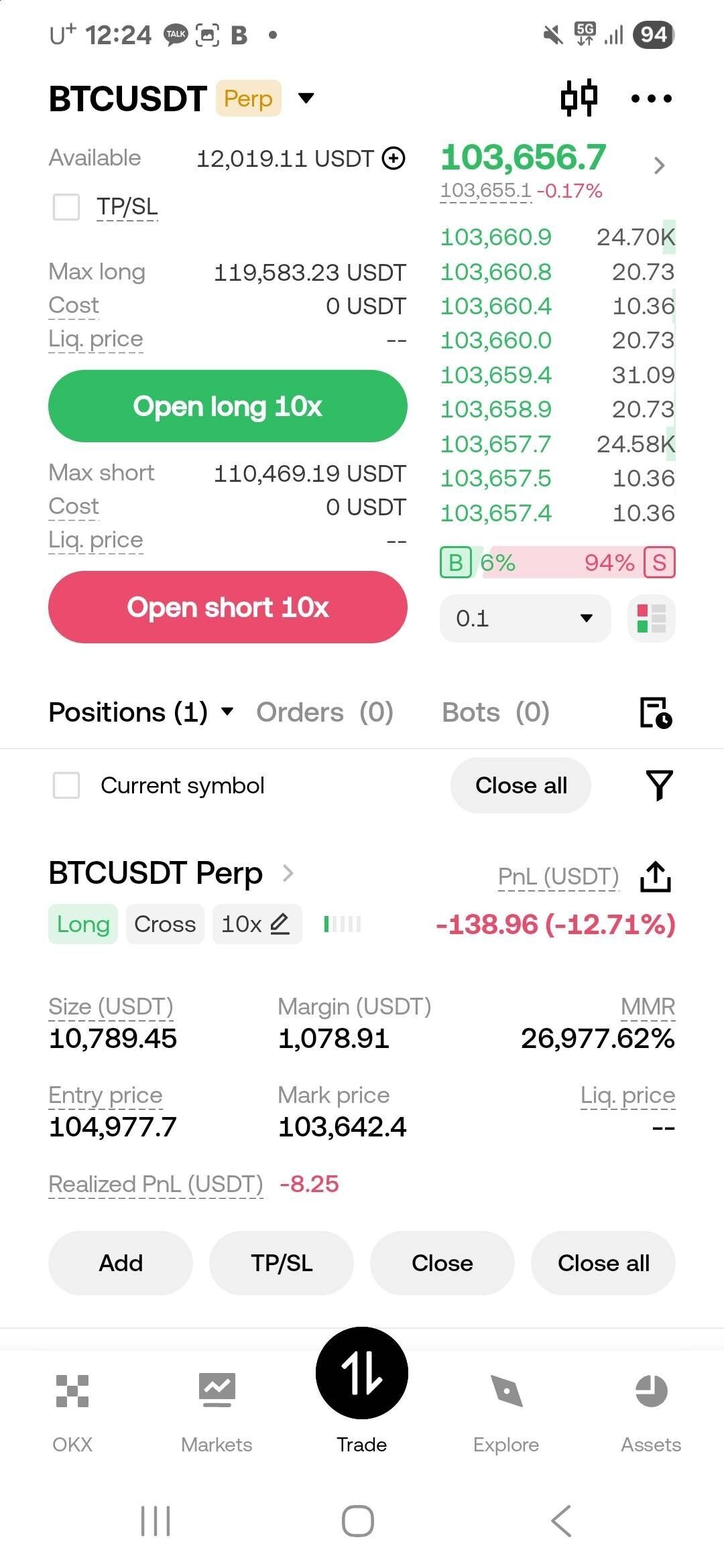Switch to the Bots (0) tab
This screenshot has height=1568, width=724.
(x=495, y=712)
